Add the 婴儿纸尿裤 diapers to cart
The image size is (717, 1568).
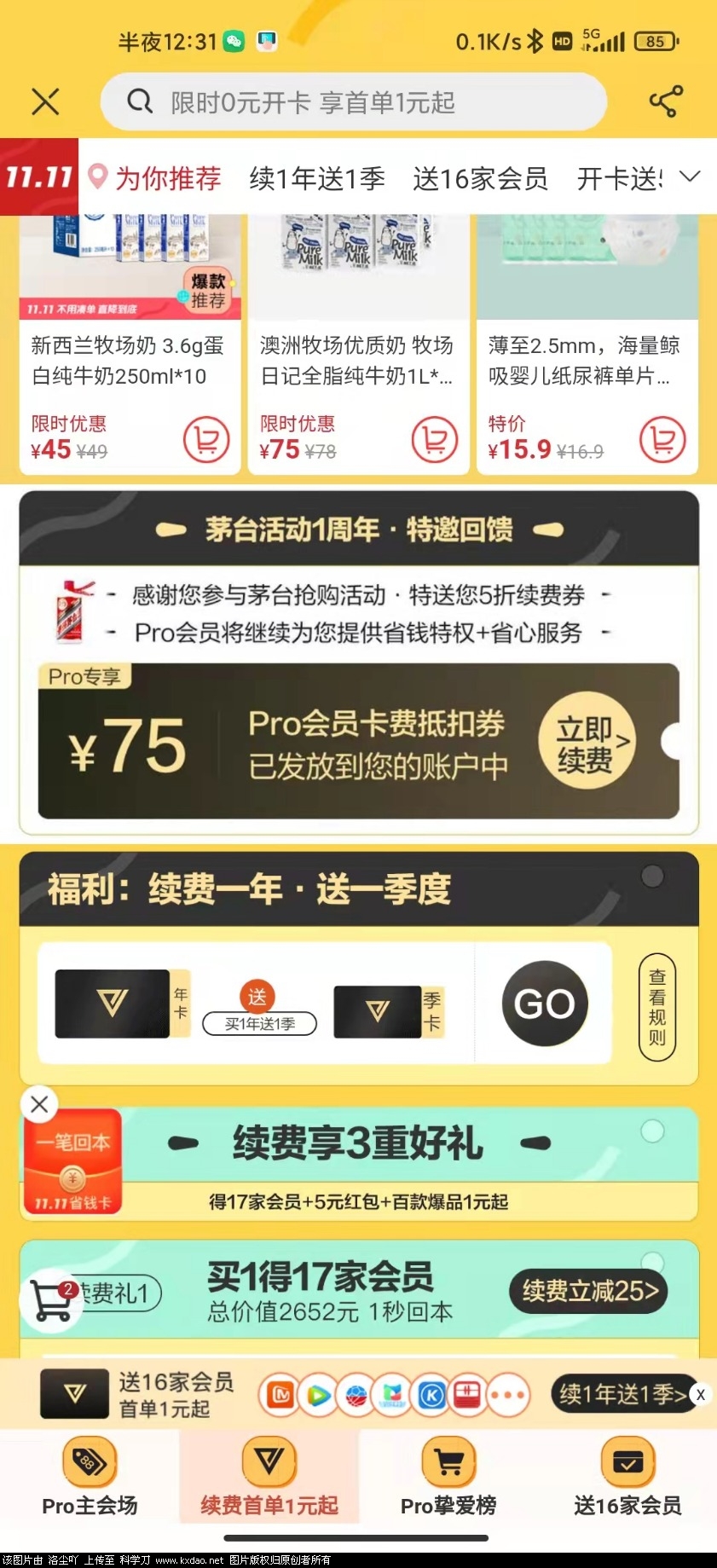(662, 440)
